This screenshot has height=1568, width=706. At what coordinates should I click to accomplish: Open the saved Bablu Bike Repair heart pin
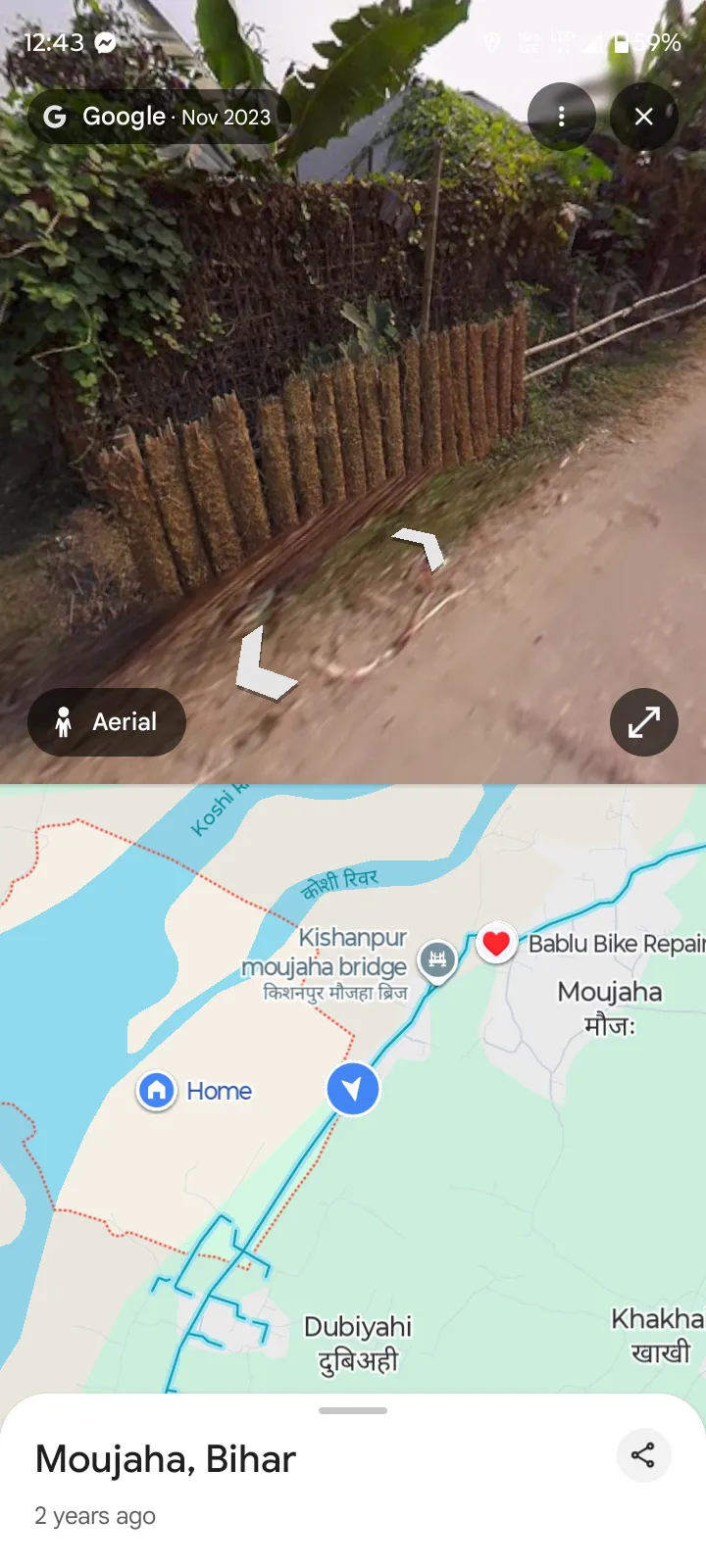(x=496, y=944)
